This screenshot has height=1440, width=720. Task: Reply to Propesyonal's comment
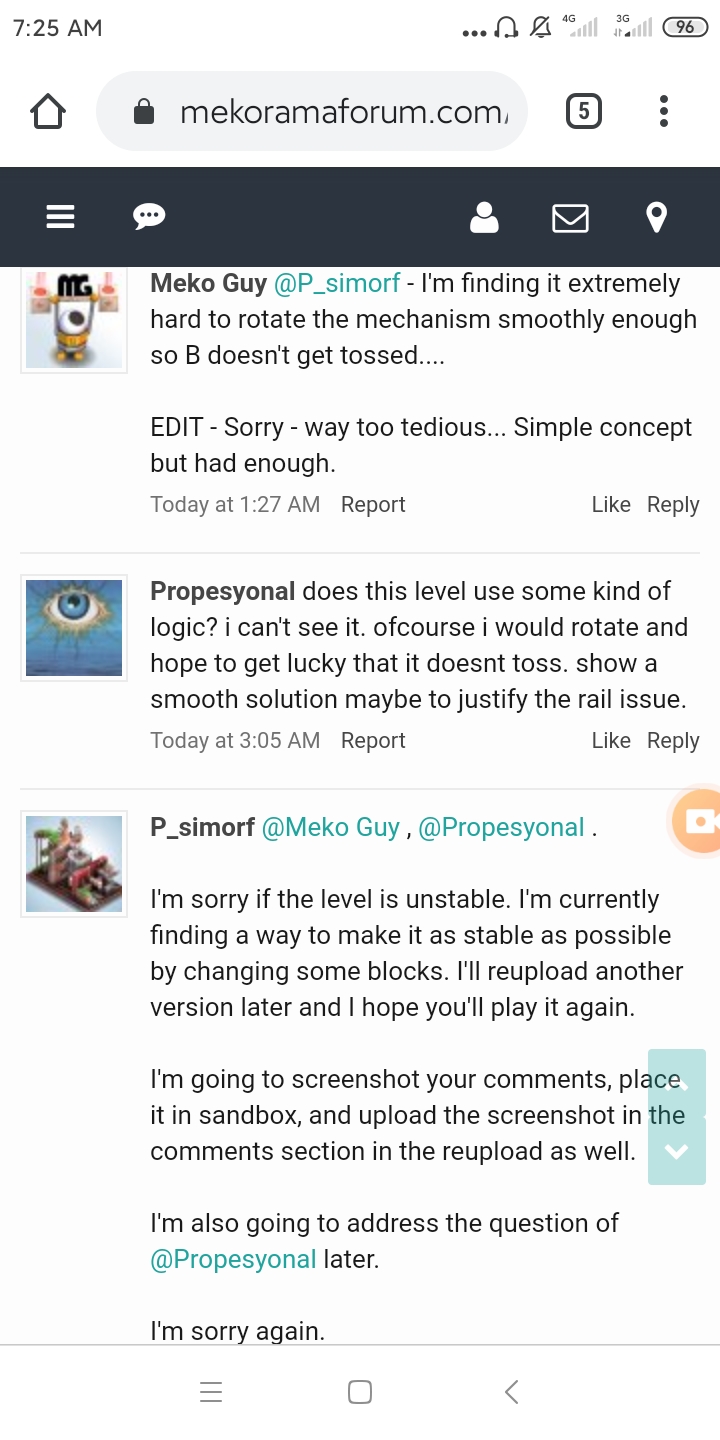click(673, 741)
